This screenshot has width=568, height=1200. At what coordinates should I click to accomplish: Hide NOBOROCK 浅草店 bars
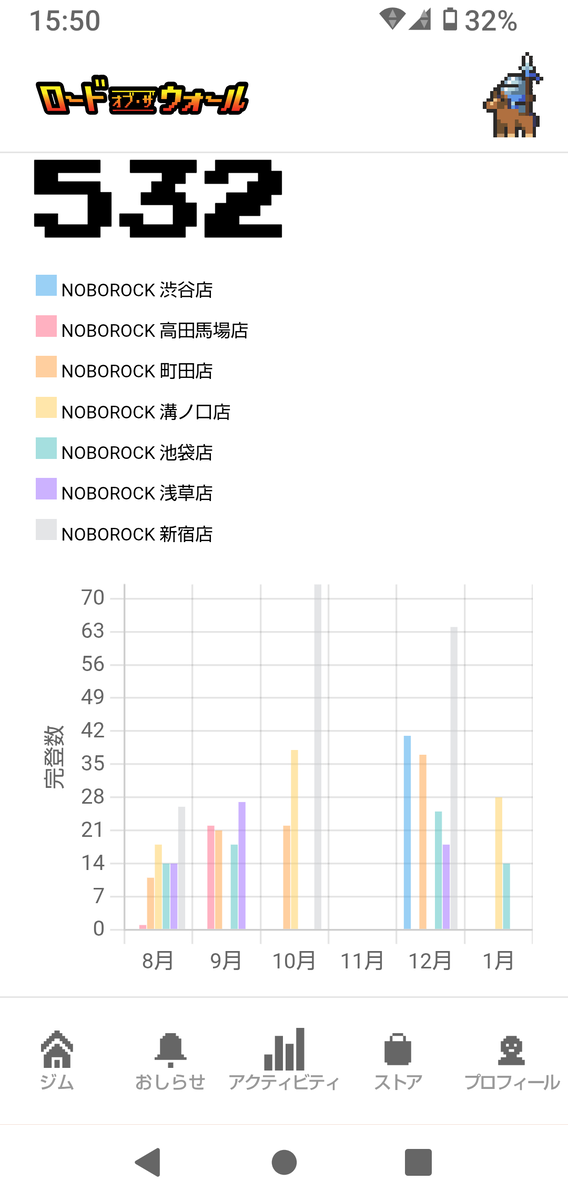click(x=124, y=492)
